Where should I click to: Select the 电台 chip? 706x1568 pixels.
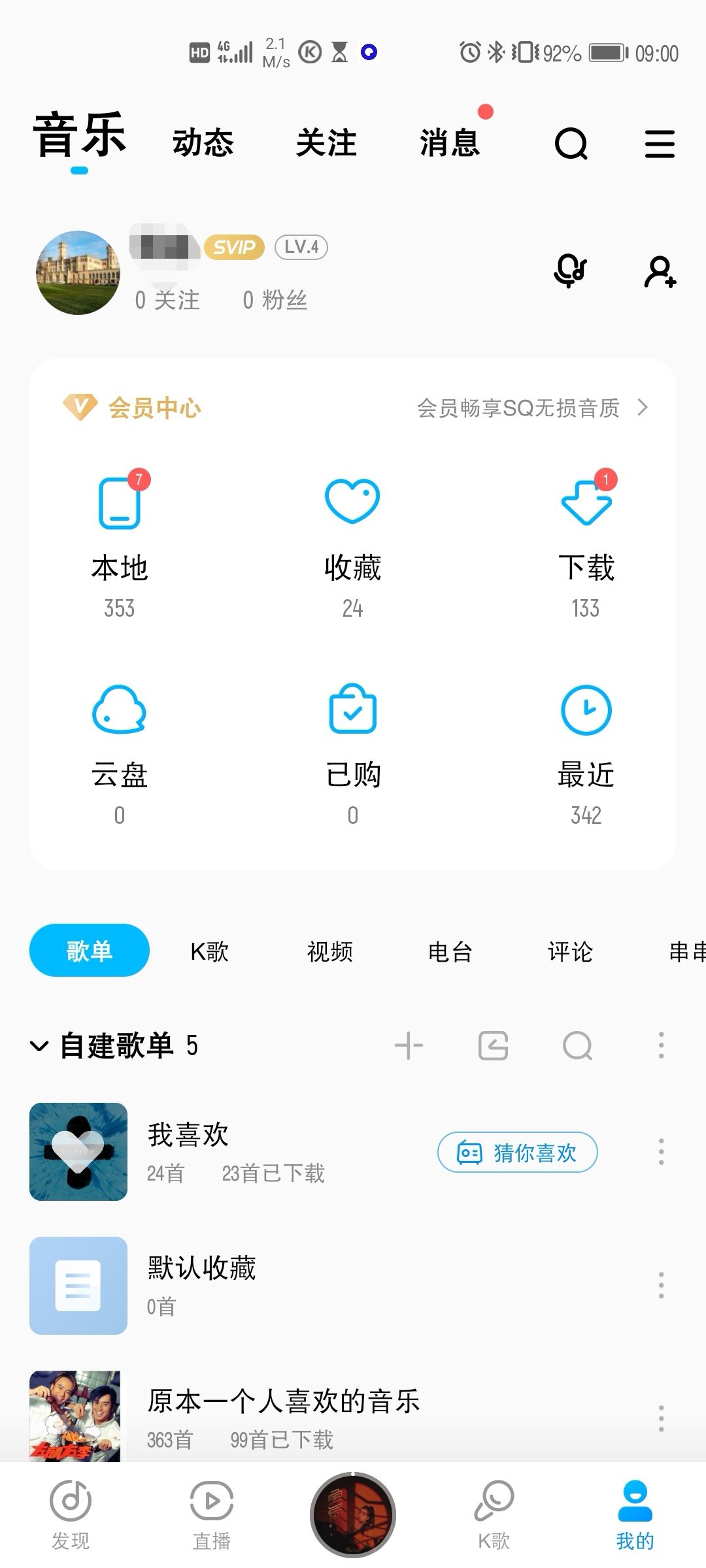pos(450,951)
